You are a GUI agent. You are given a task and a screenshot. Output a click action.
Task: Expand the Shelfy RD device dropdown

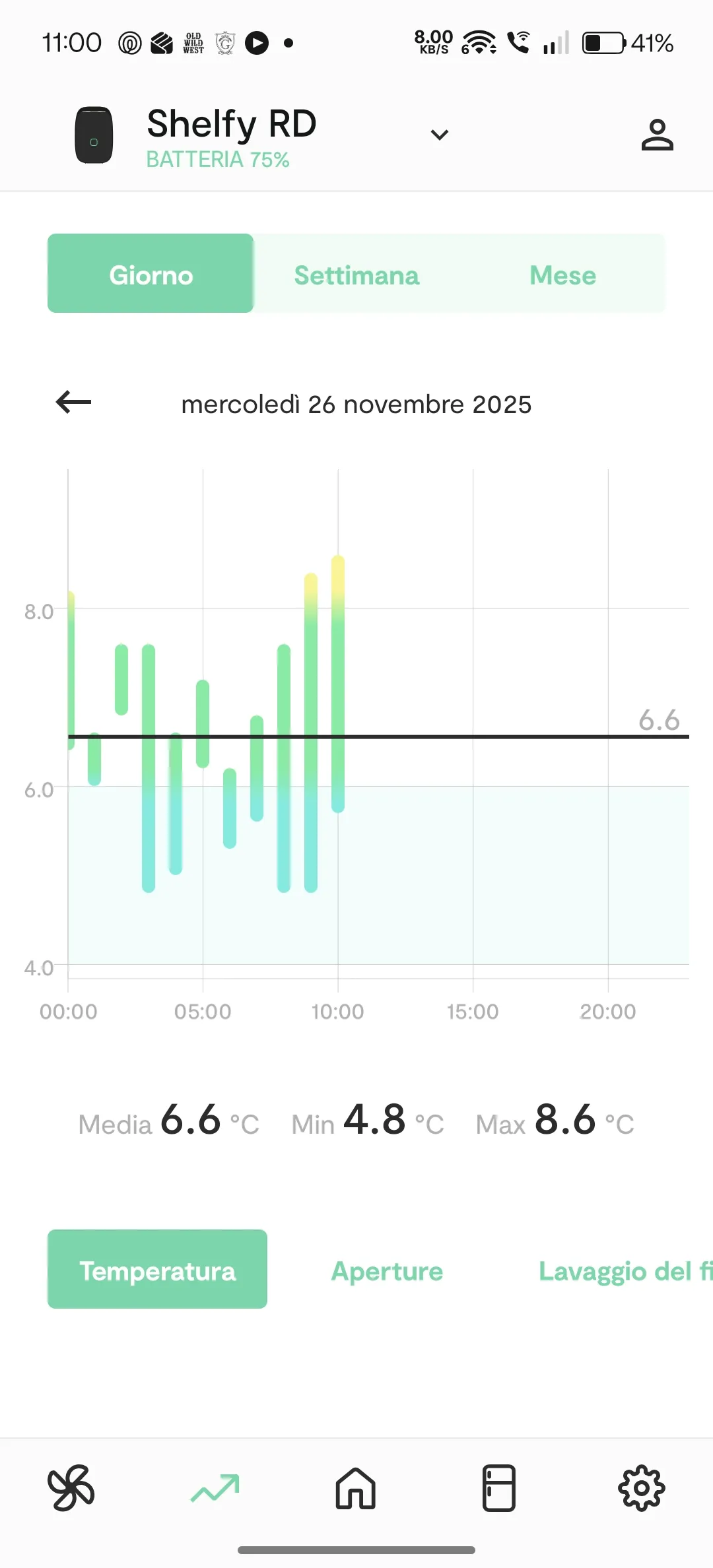(x=440, y=135)
